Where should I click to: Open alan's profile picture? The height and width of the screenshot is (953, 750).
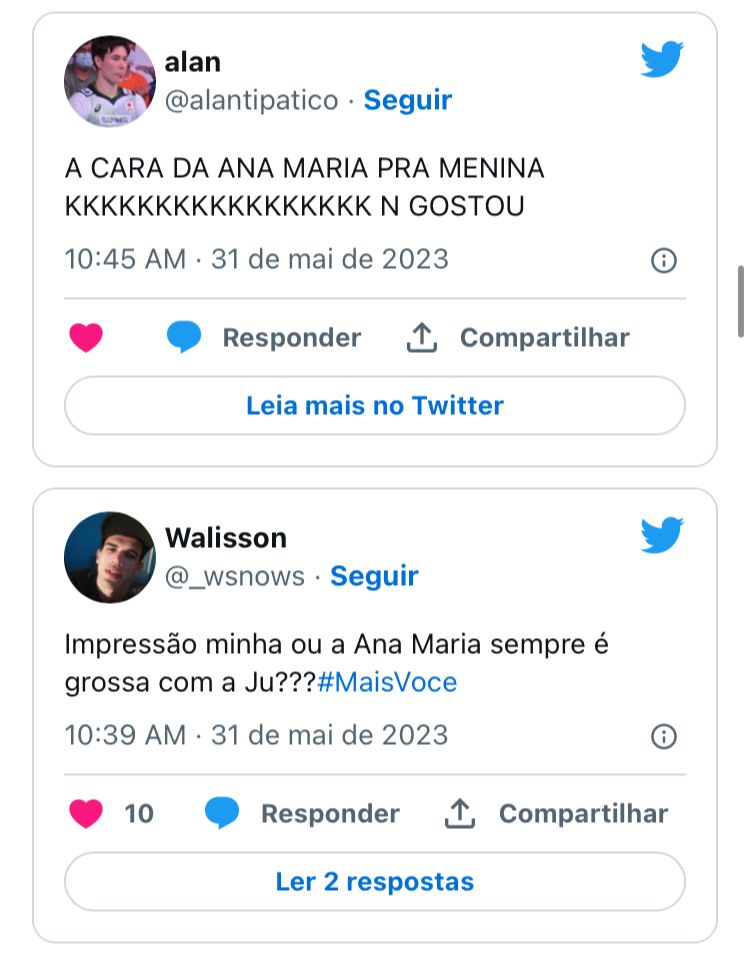(x=110, y=82)
